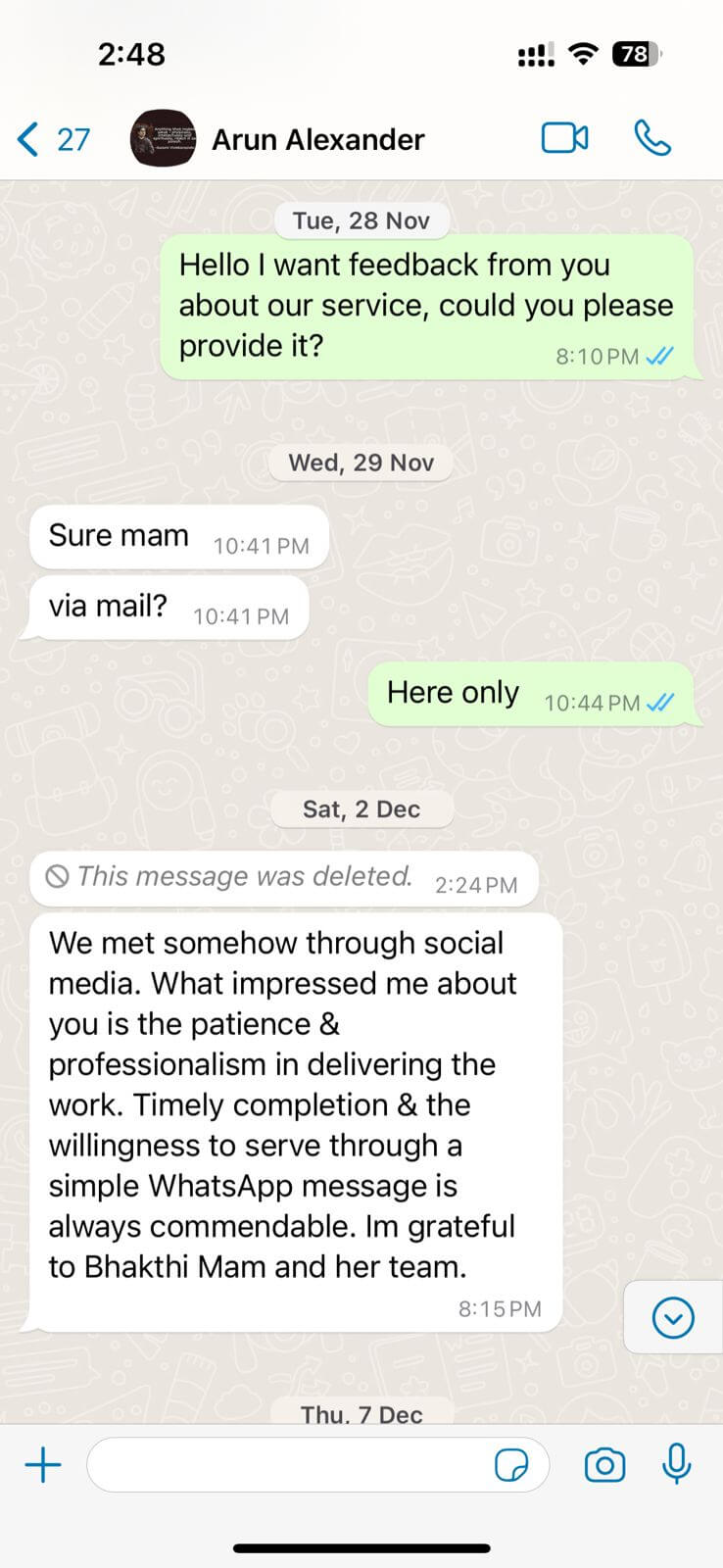Open the attachment plus menu
Image resolution: width=723 pixels, height=1568 pixels.
coord(42,1465)
